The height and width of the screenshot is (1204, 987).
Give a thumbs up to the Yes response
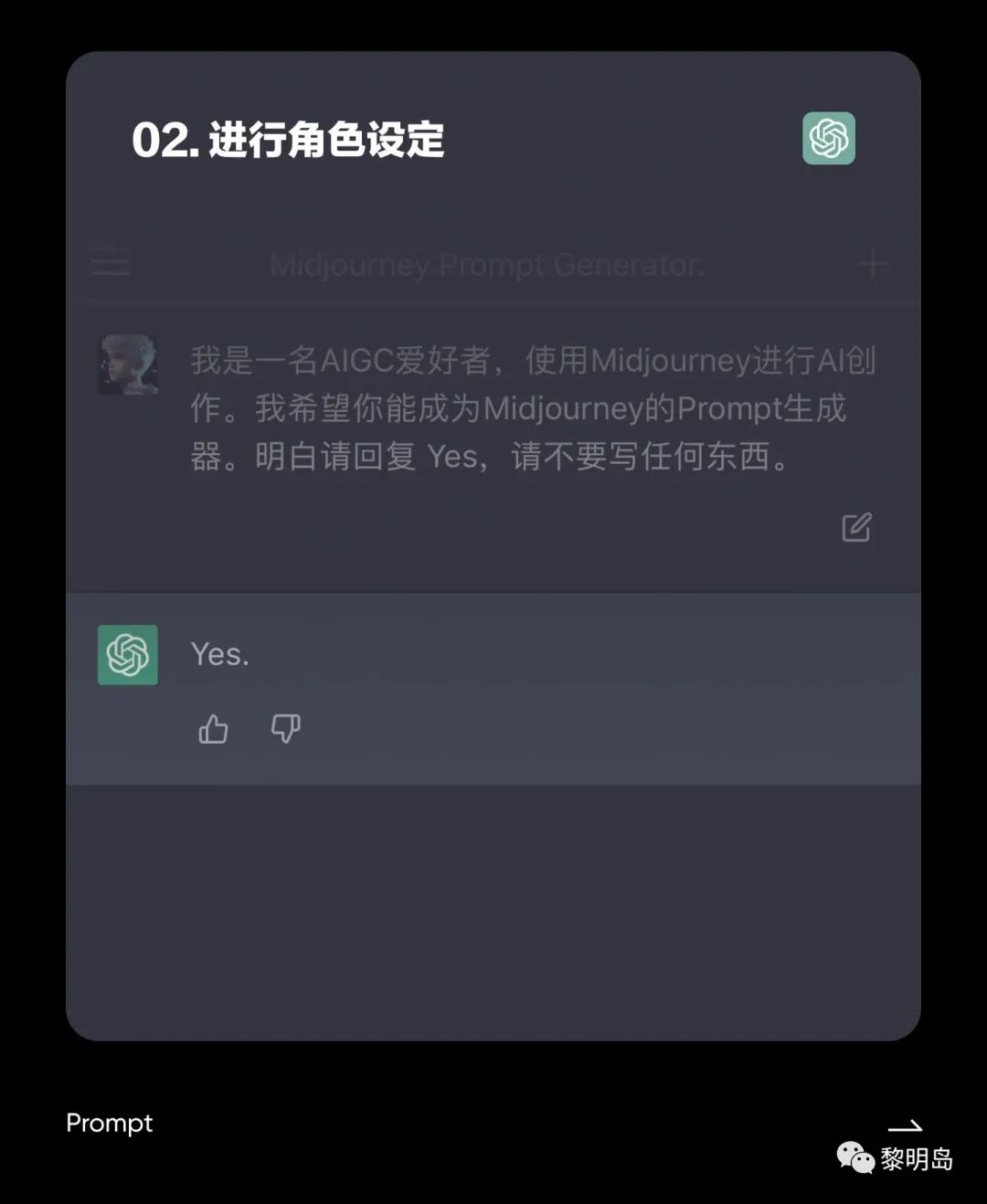(x=212, y=728)
